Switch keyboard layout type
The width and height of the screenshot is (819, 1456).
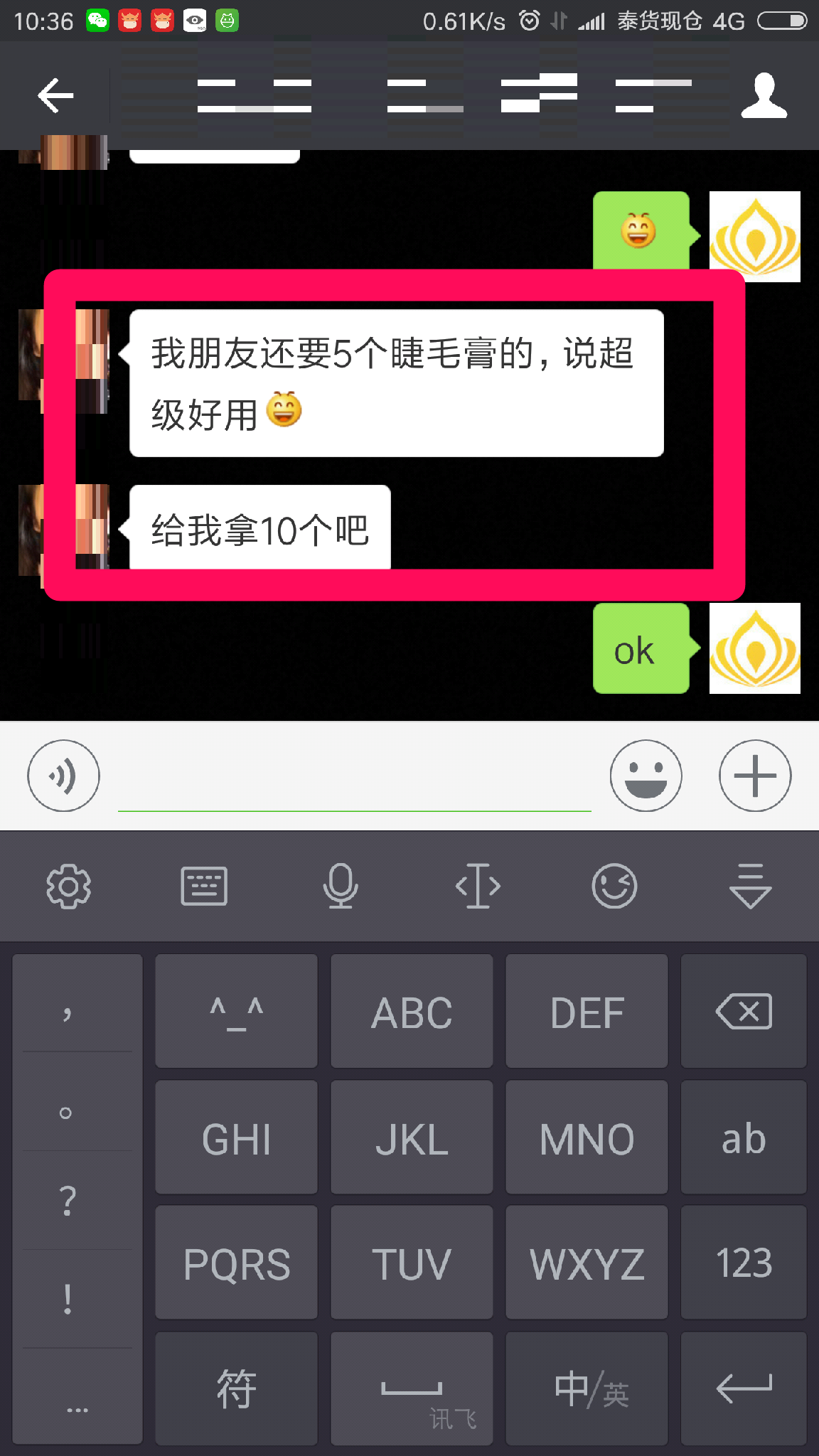click(204, 887)
